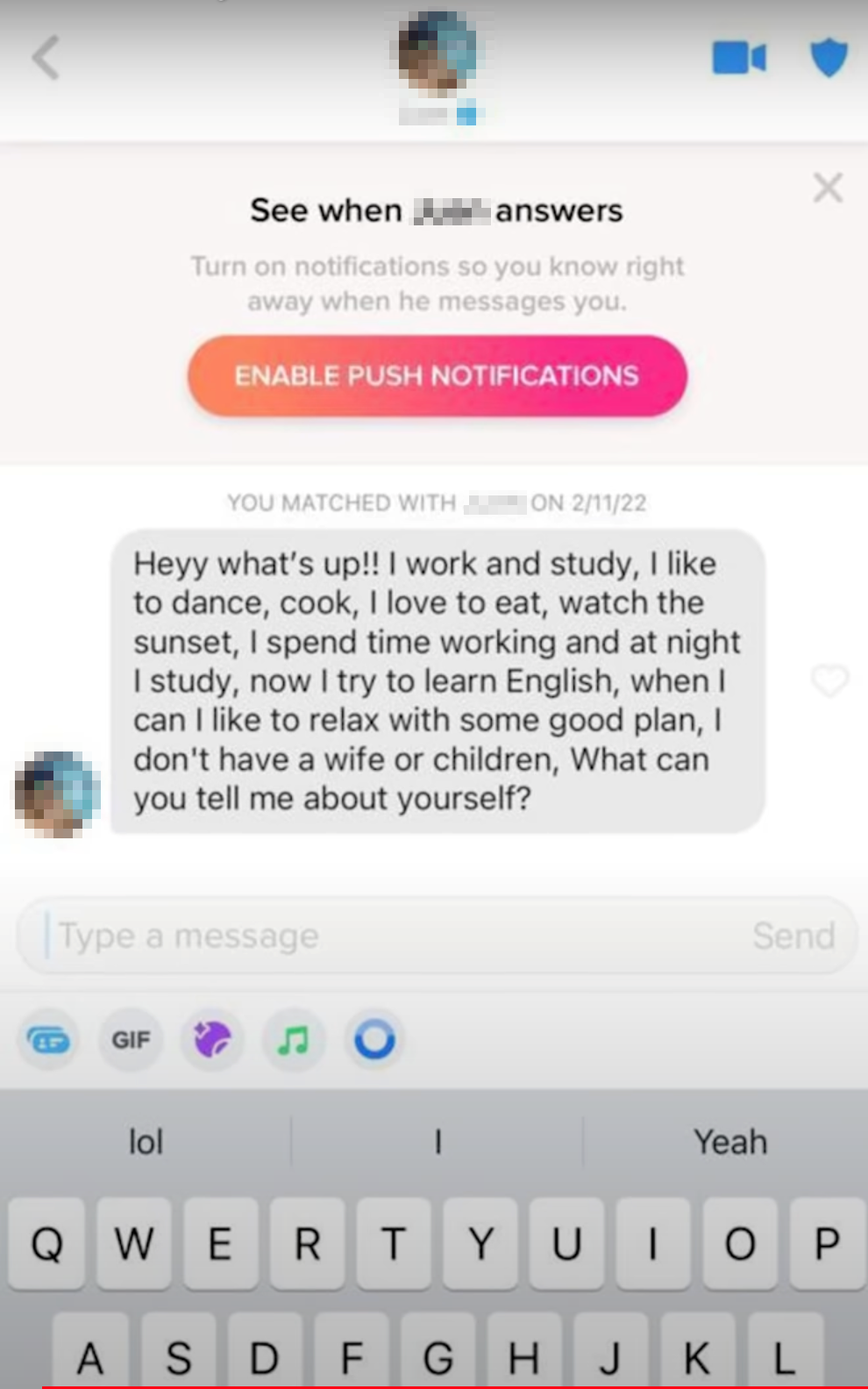The width and height of the screenshot is (868, 1389).
Task: Start a video call with the match
Action: coord(739,59)
